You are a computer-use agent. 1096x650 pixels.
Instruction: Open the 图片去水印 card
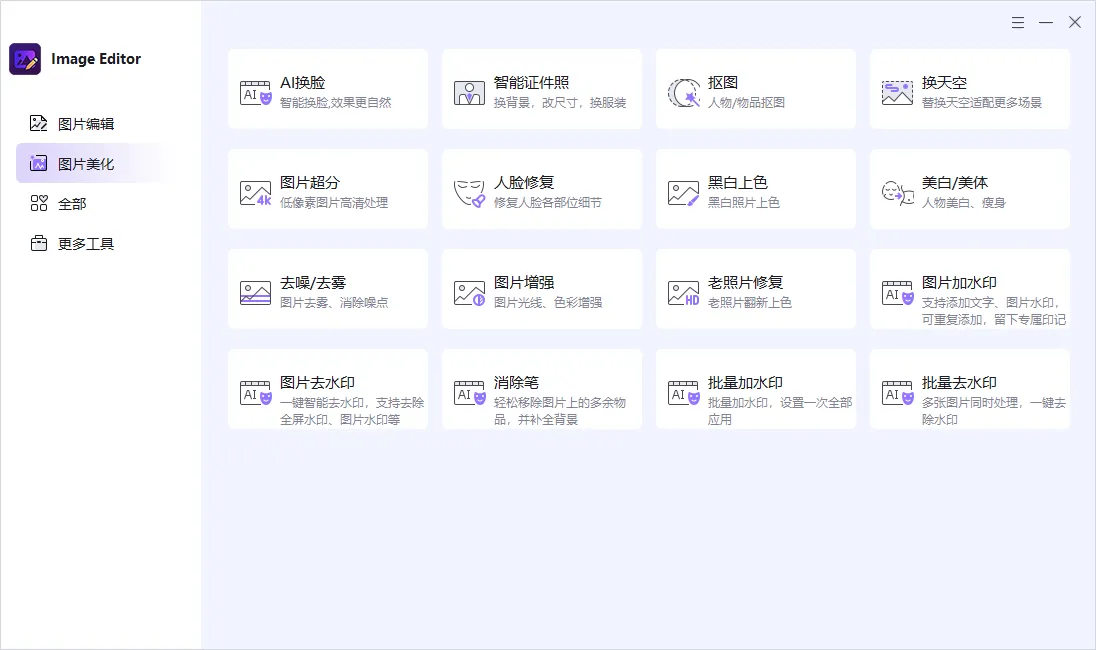tap(327, 390)
